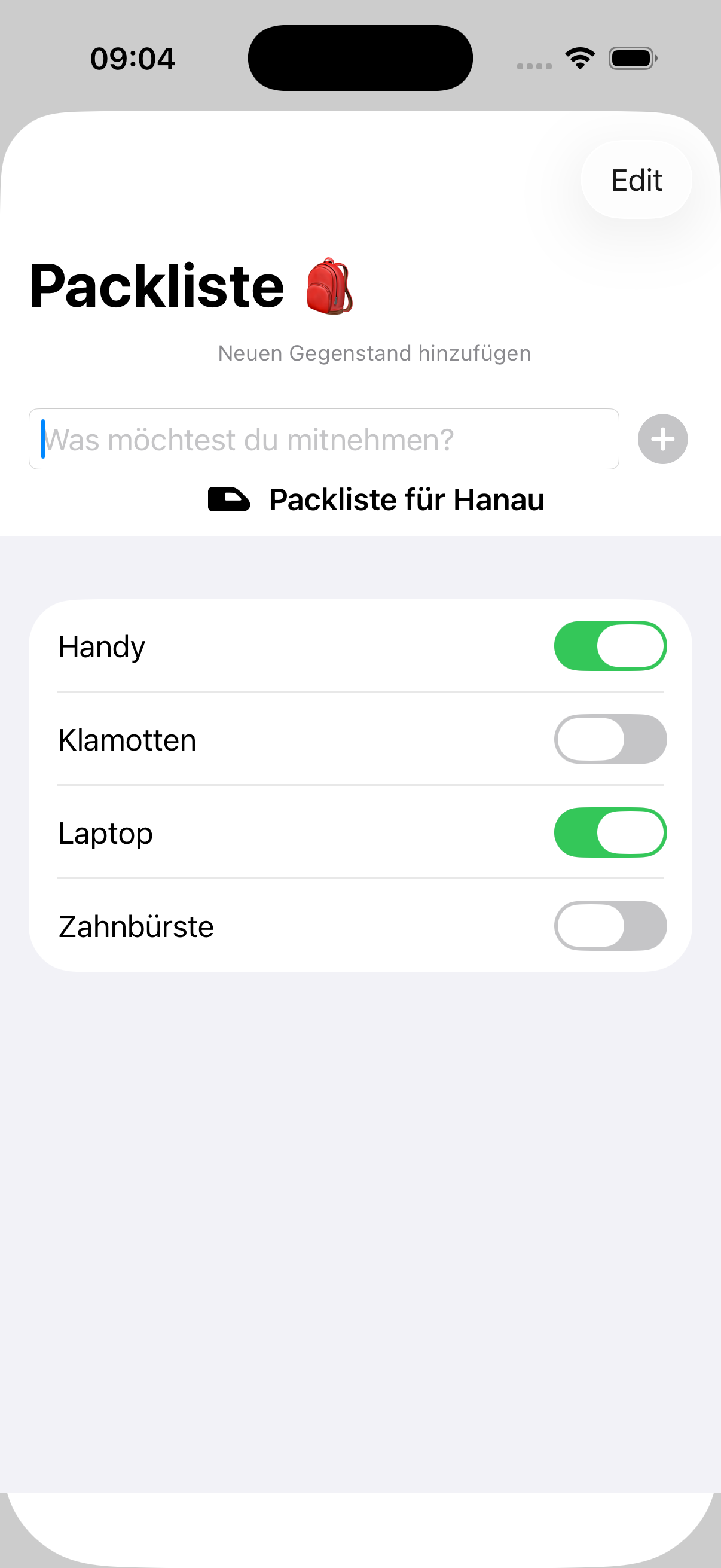Turn off the Laptop switch
The height and width of the screenshot is (1568, 721).
(610, 832)
